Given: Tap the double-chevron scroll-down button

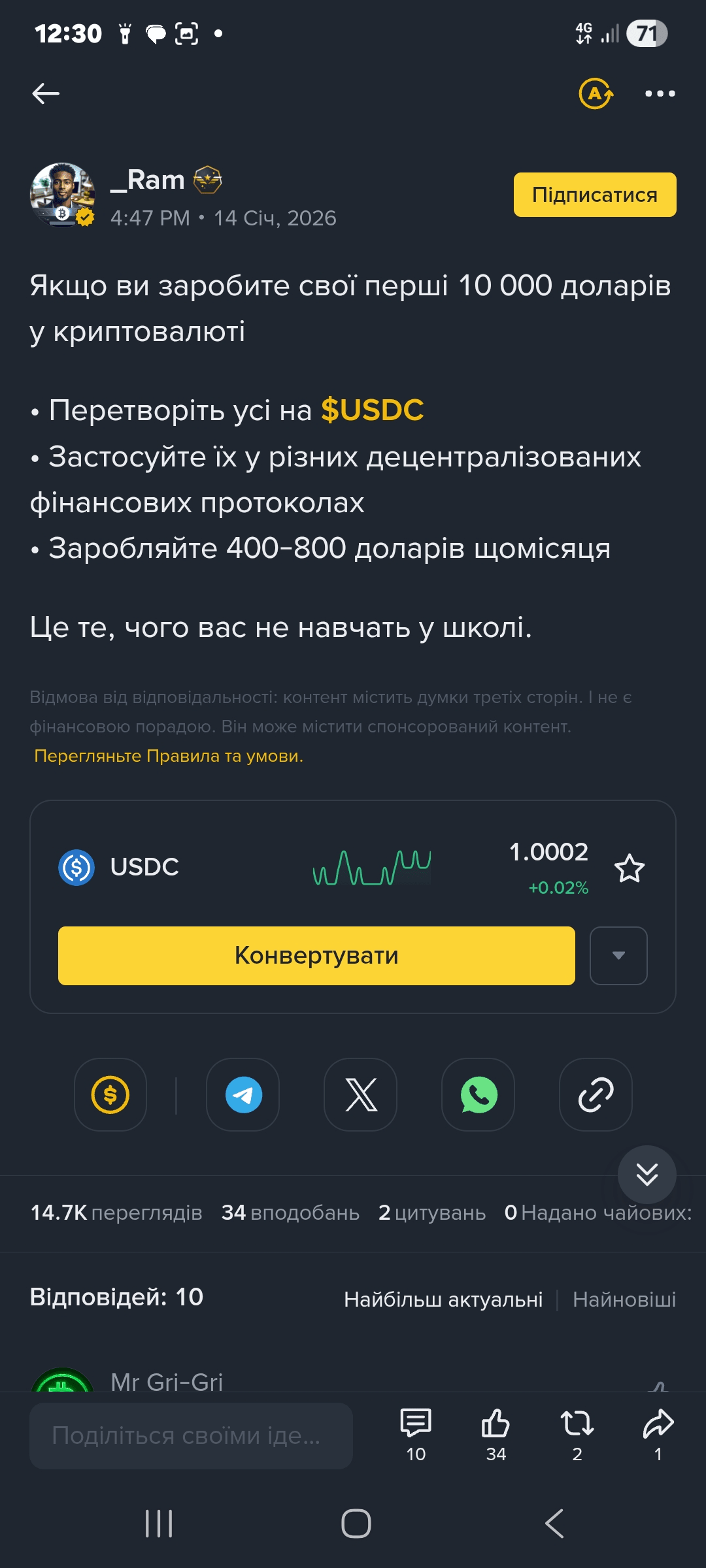Looking at the screenshot, I should [x=647, y=1174].
